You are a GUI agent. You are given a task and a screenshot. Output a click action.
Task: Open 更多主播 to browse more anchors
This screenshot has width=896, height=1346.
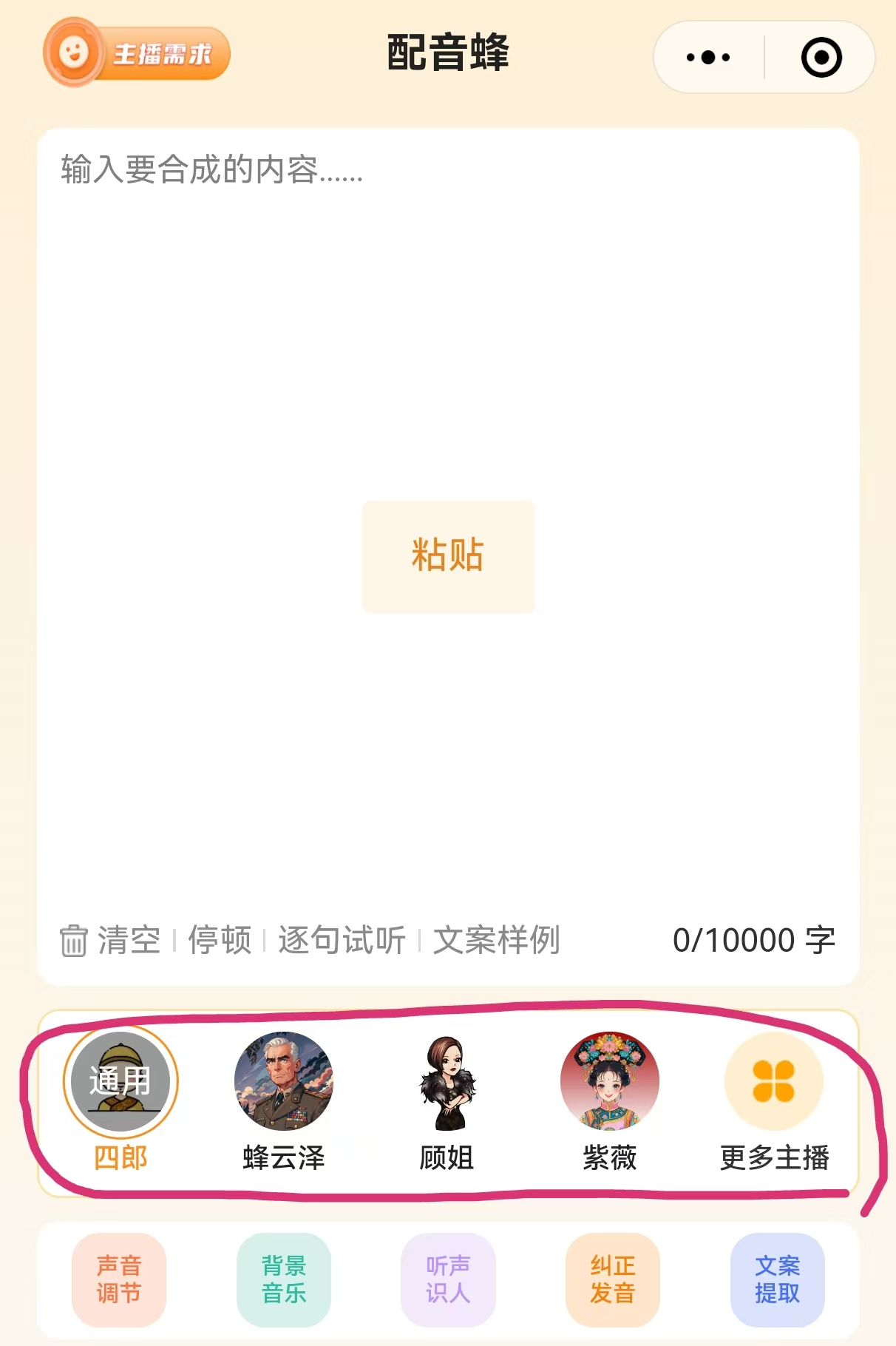coord(774,1082)
